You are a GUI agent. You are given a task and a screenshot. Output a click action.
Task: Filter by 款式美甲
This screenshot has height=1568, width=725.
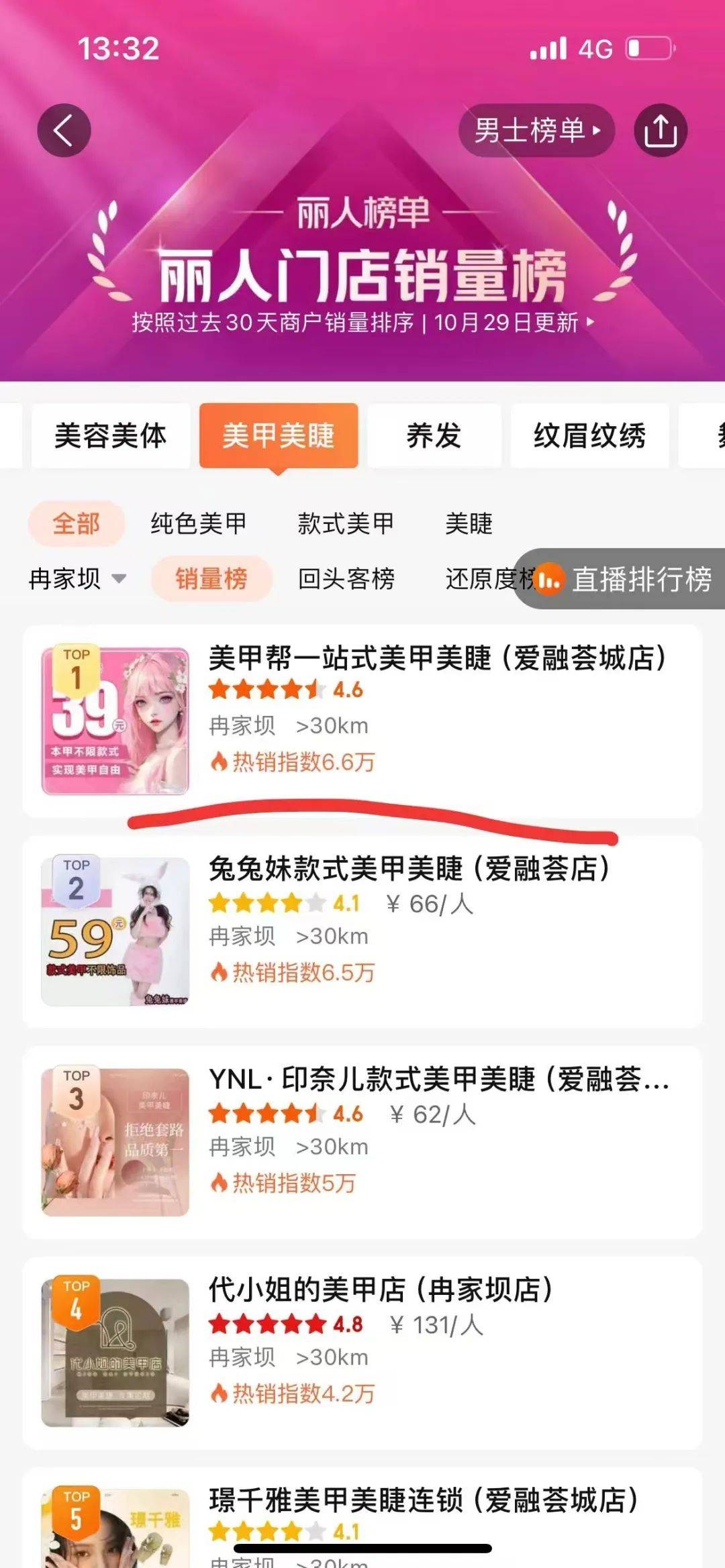click(x=346, y=523)
